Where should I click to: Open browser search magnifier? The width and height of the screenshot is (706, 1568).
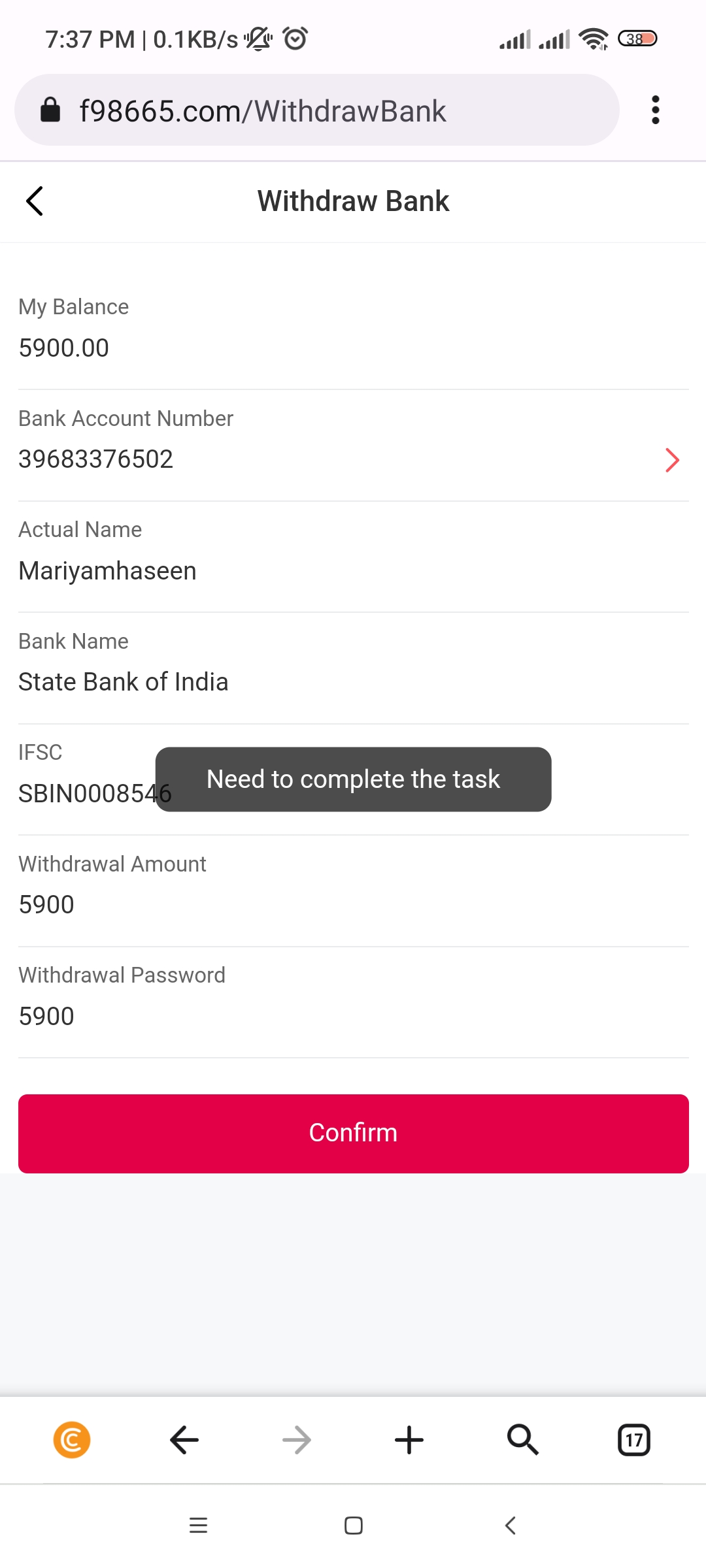click(522, 1440)
